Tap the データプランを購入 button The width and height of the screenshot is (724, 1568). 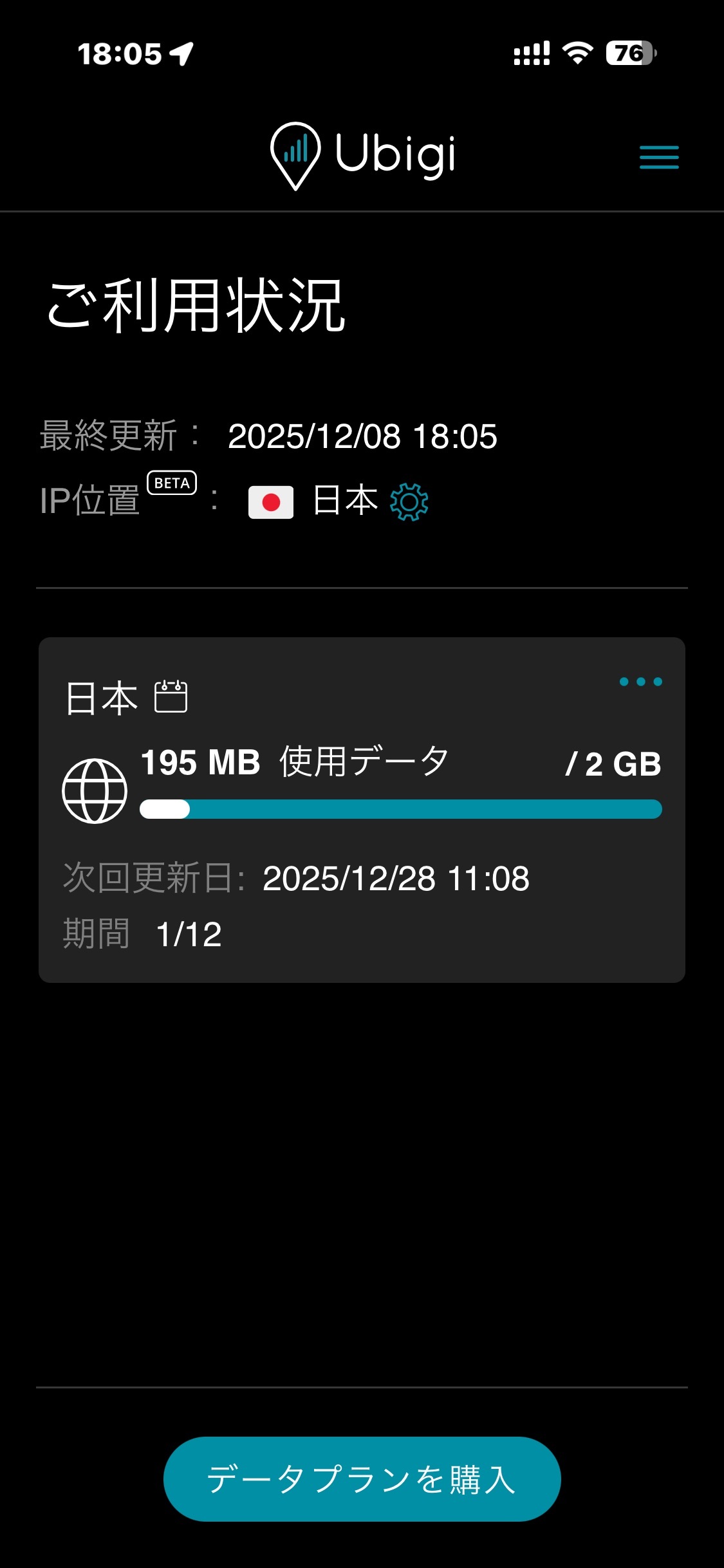coord(362,1479)
